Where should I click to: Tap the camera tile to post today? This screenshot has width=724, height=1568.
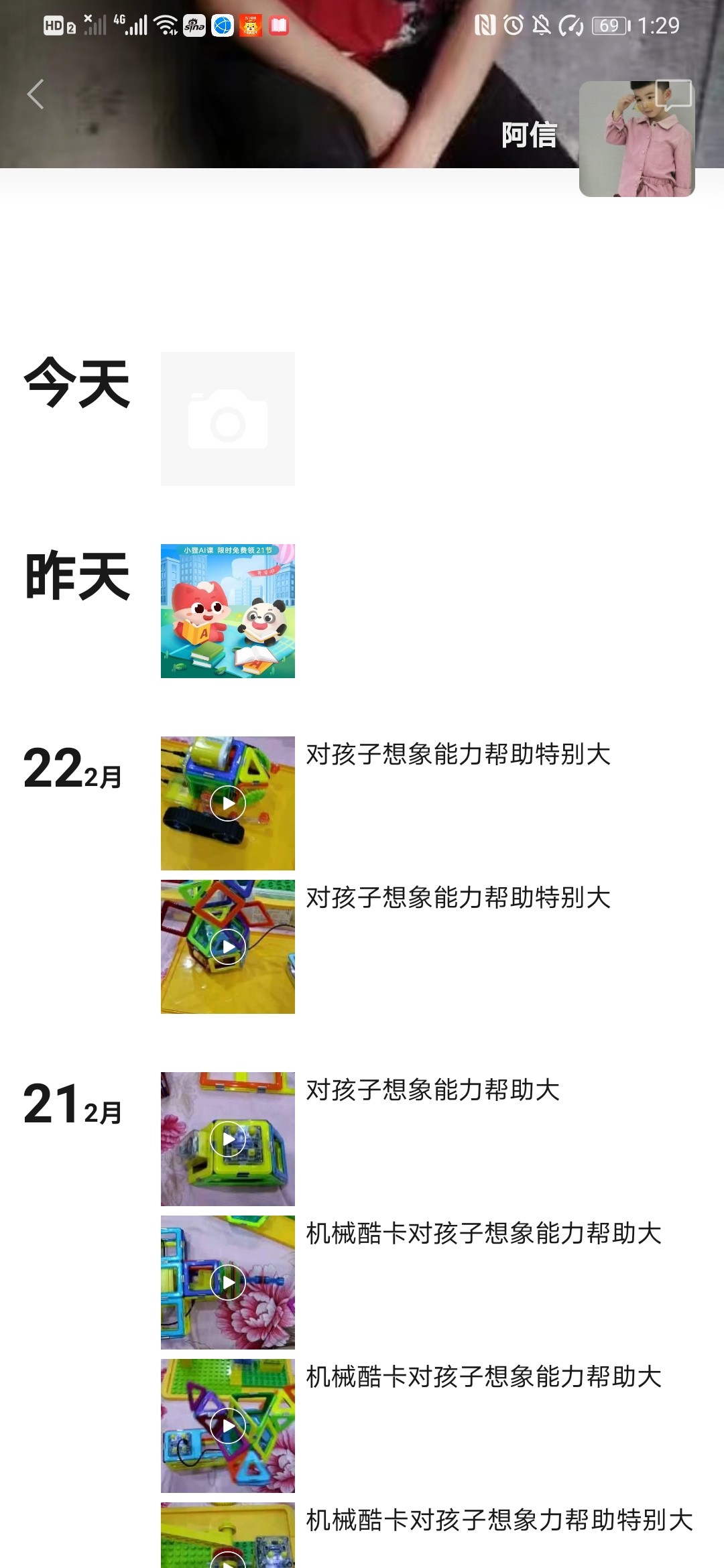point(228,419)
